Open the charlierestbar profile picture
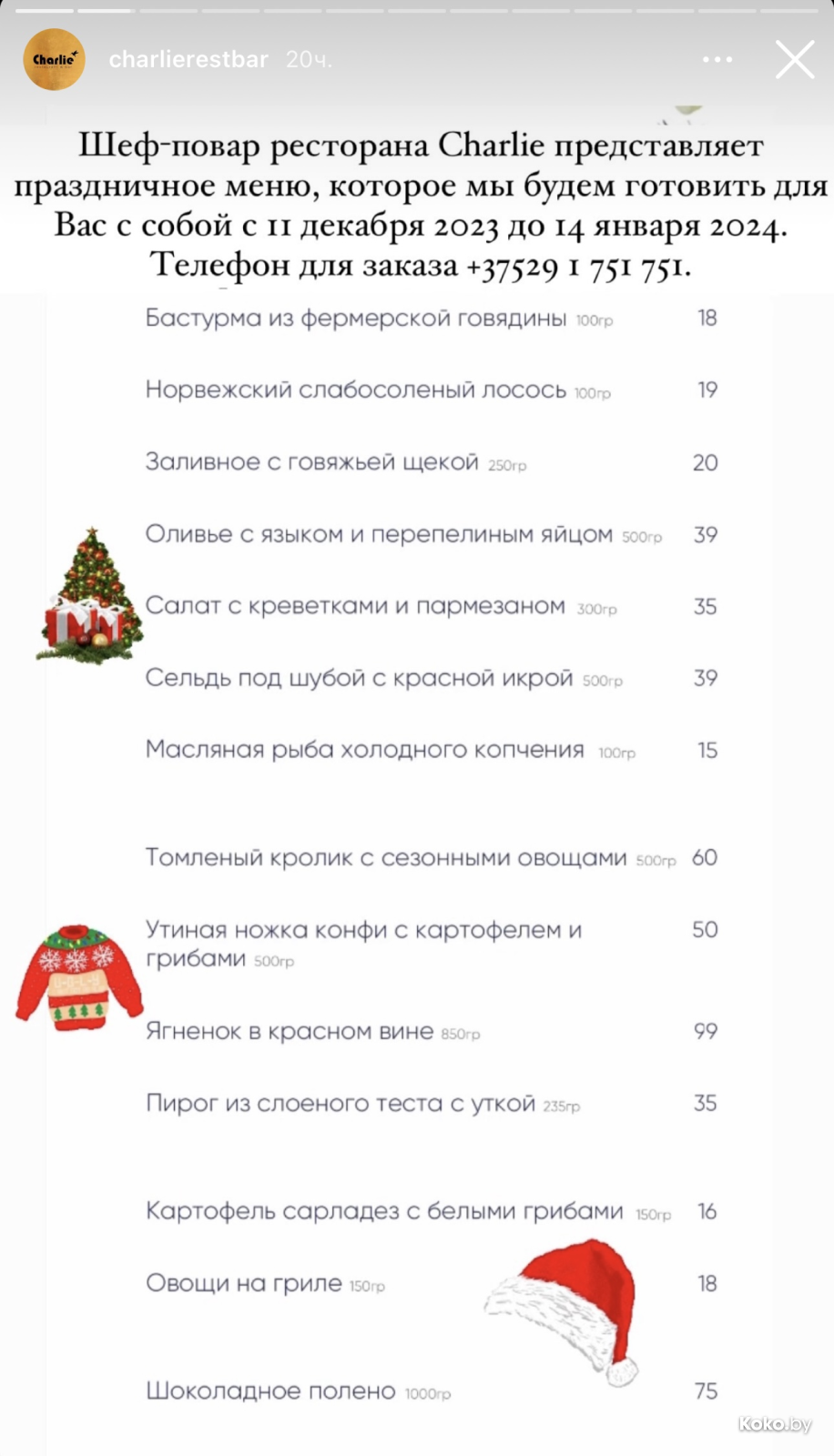The height and width of the screenshot is (1456, 834). click(54, 60)
